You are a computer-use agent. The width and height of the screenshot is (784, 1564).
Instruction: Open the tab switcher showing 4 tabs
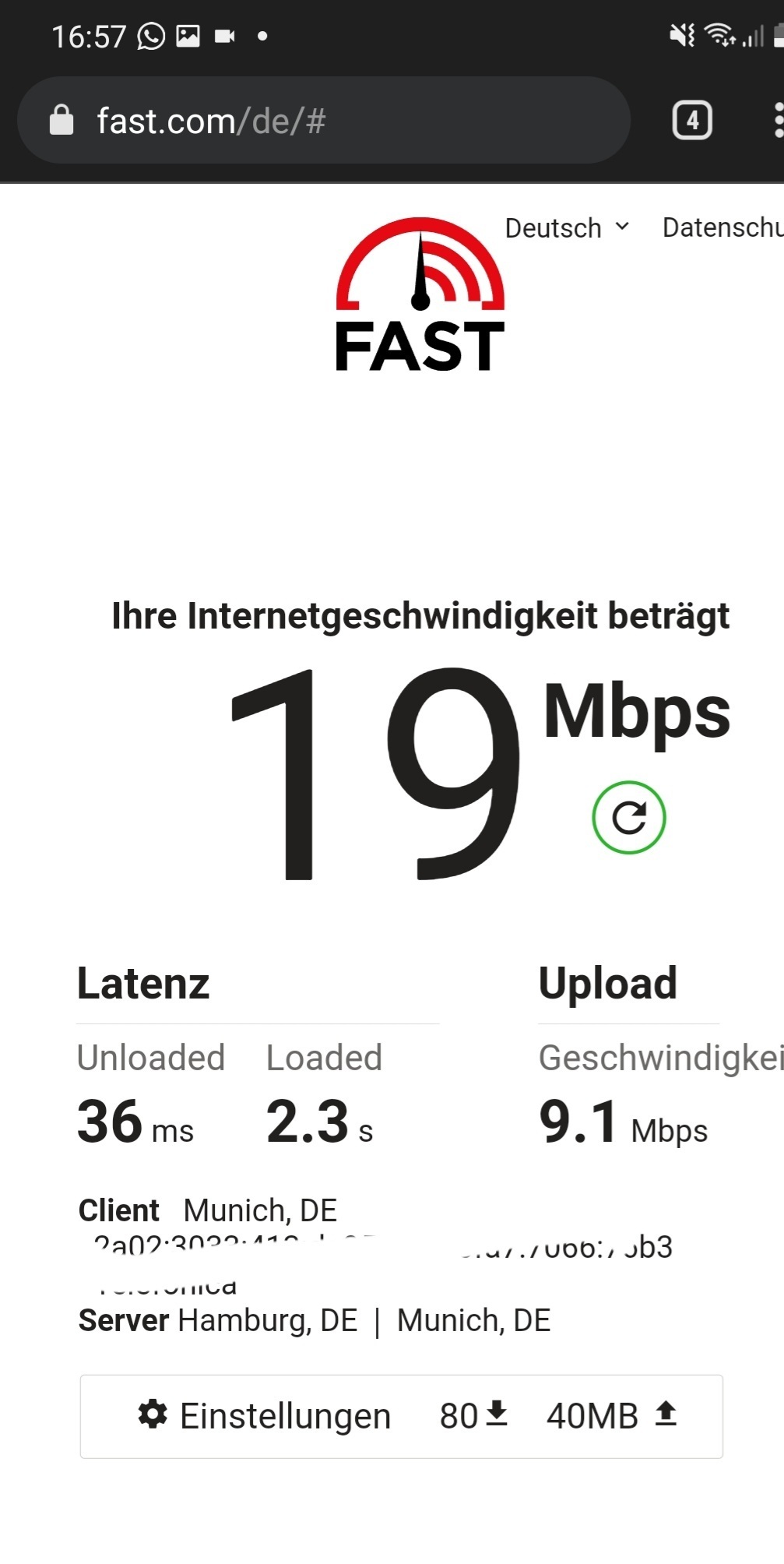tap(692, 121)
